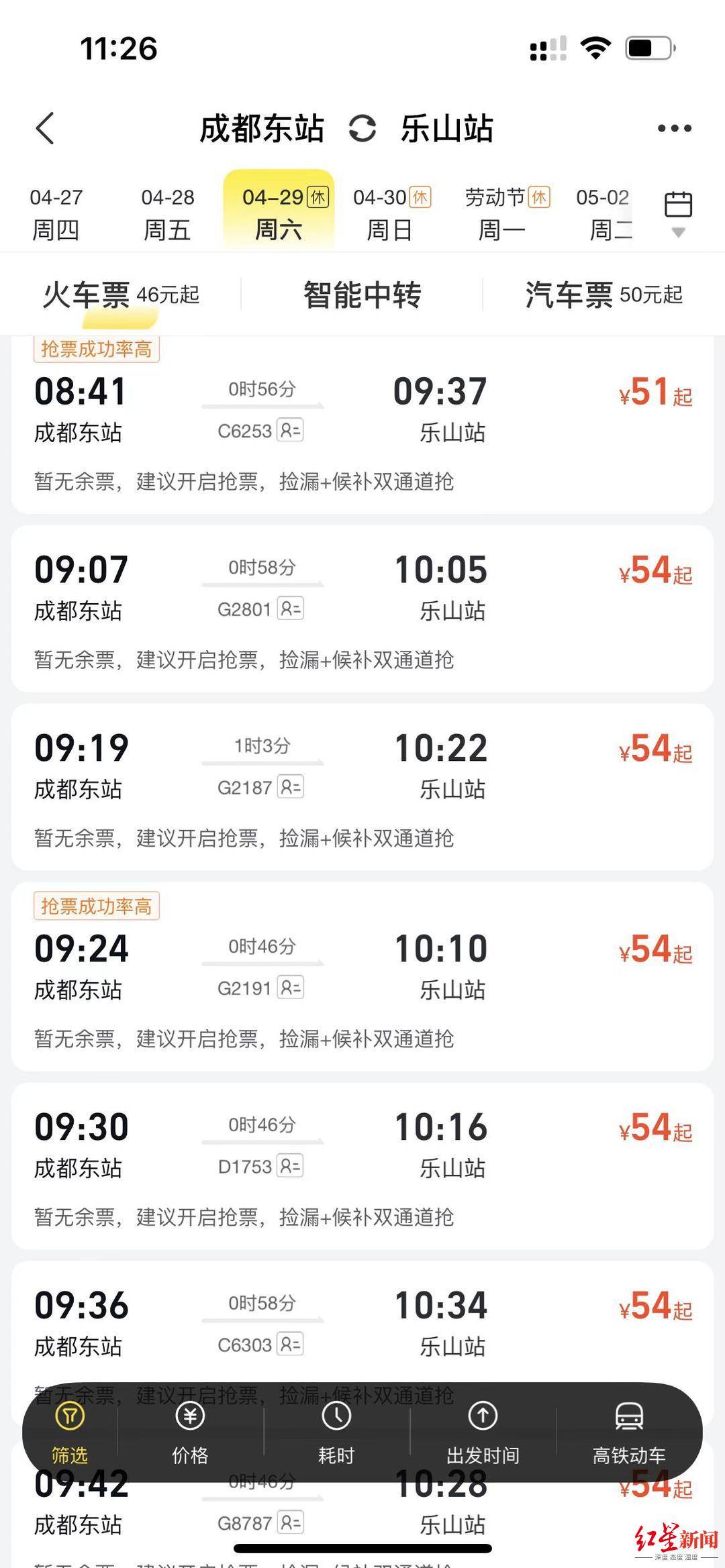Image resolution: width=725 pixels, height=1568 pixels.
Task: Choose 04-30 周日 date
Action: click(x=391, y=213)
